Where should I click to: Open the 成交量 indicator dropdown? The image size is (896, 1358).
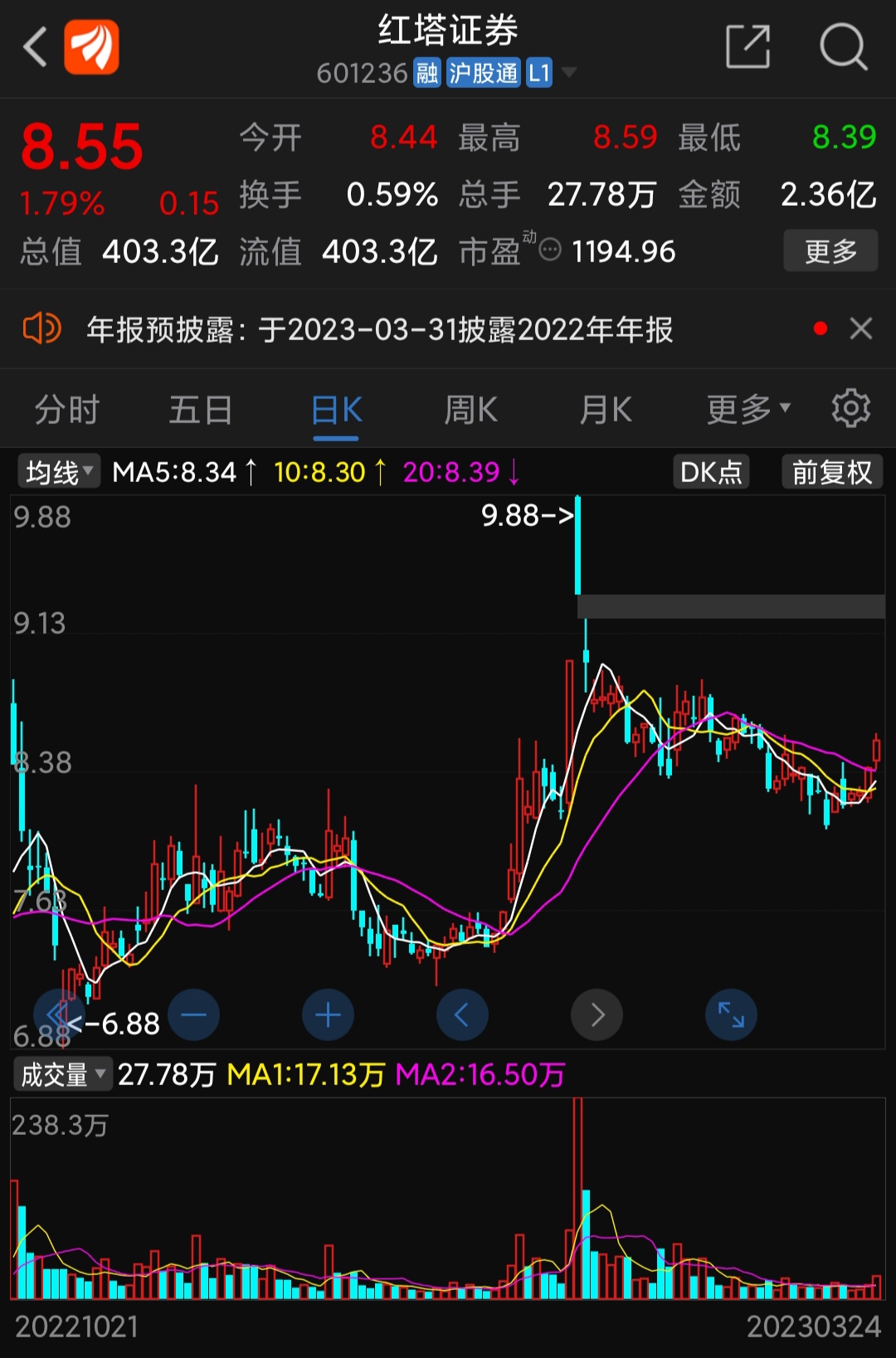pos(63,1074)
